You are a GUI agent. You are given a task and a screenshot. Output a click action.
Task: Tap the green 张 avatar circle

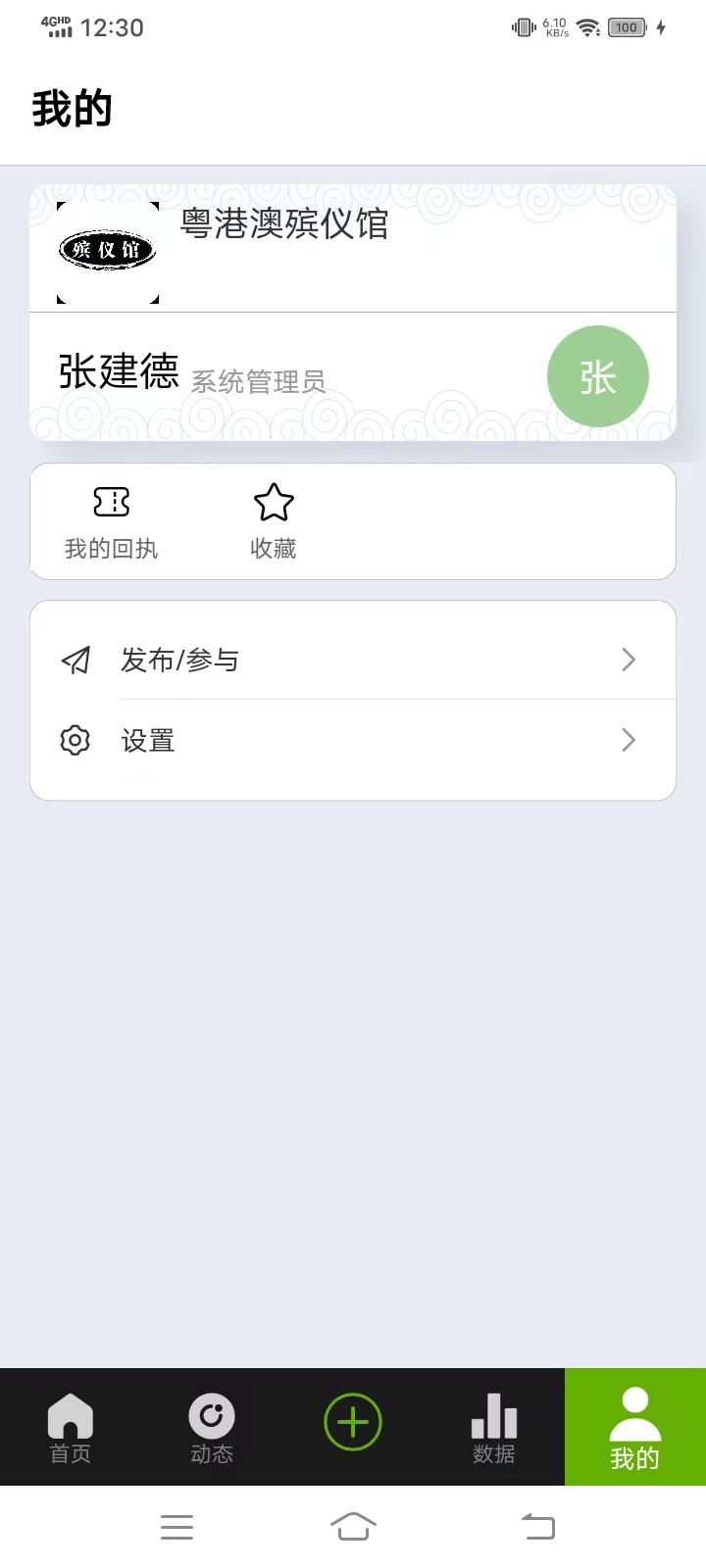tap(598, 376)
